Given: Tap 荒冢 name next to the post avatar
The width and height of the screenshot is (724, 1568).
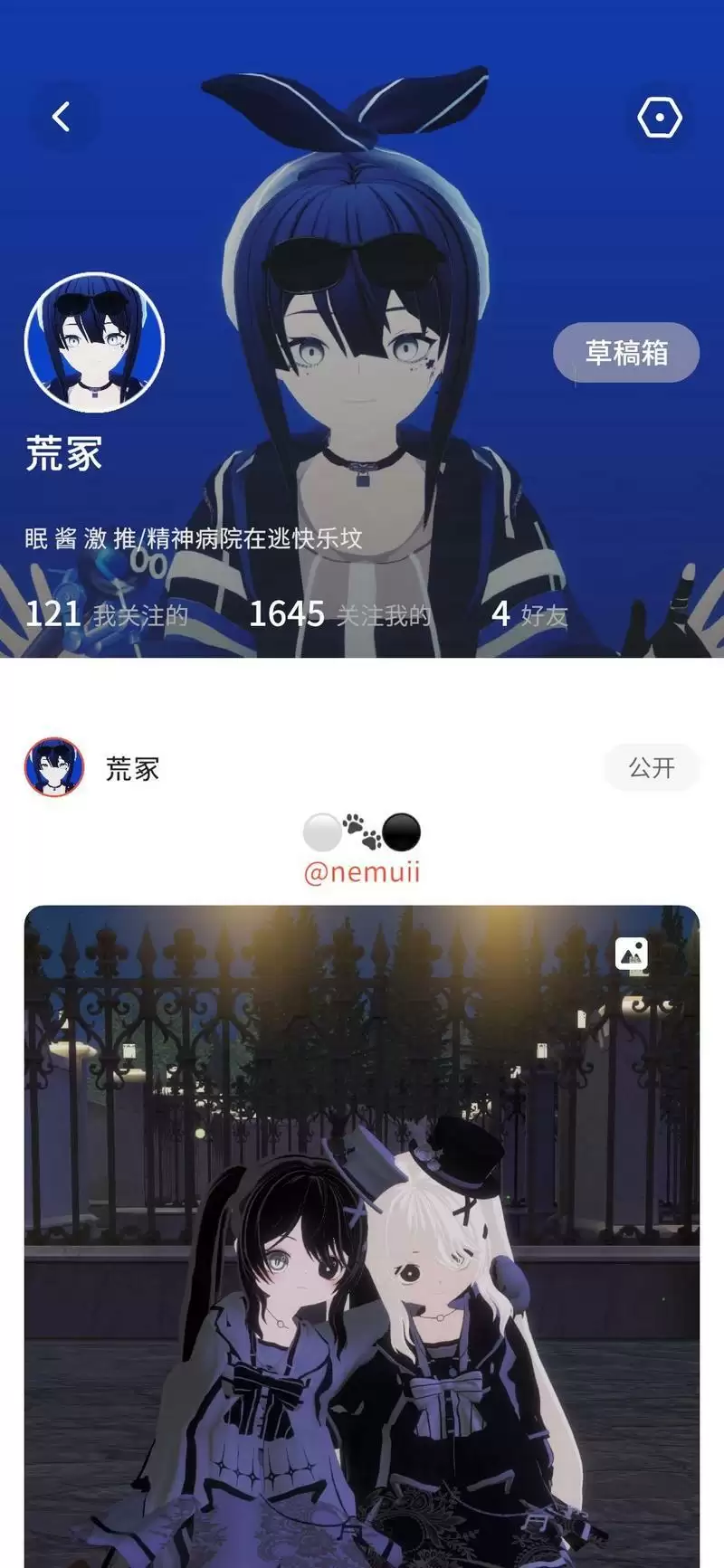Looking at the screenshot, I should (130, 768).
